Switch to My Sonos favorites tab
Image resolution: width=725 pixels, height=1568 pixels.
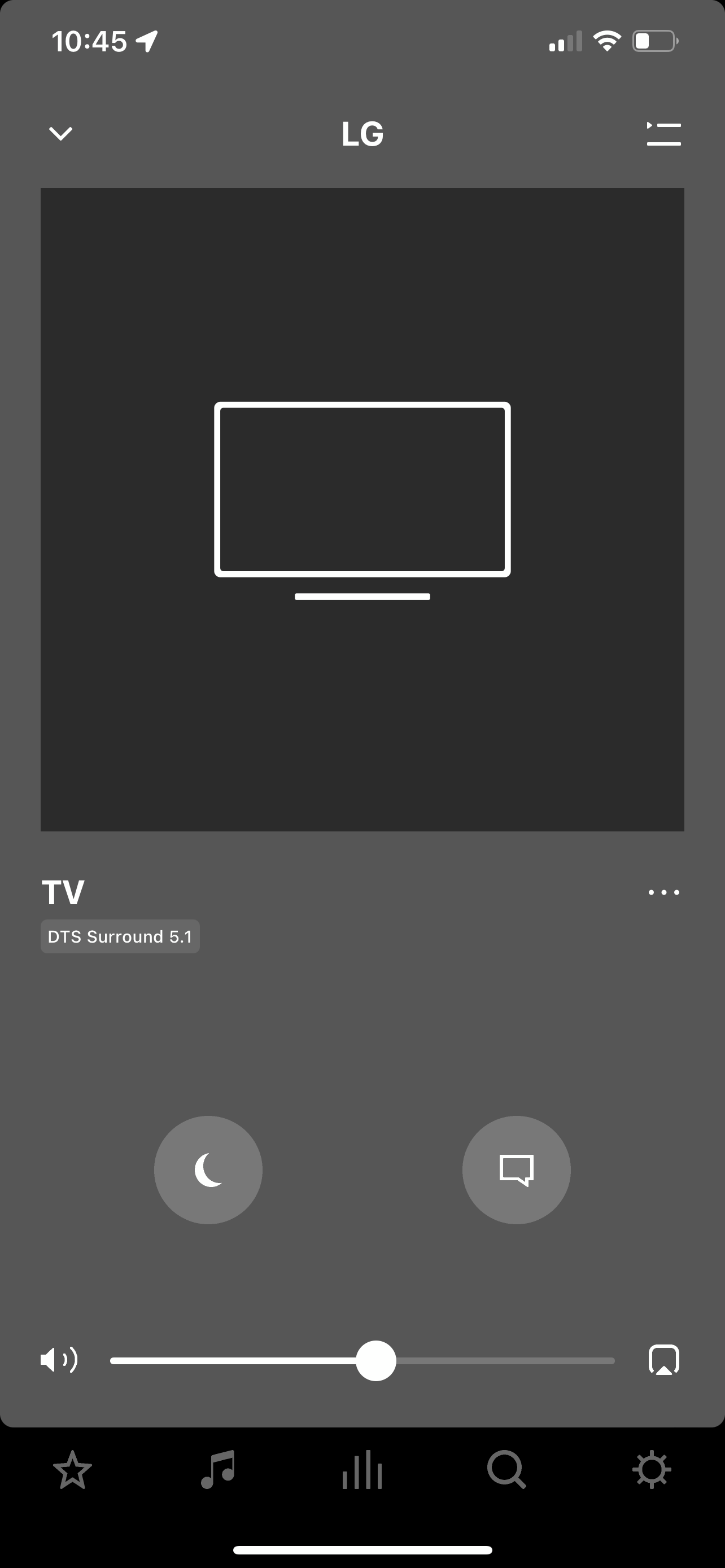(x=72, y=1469)
